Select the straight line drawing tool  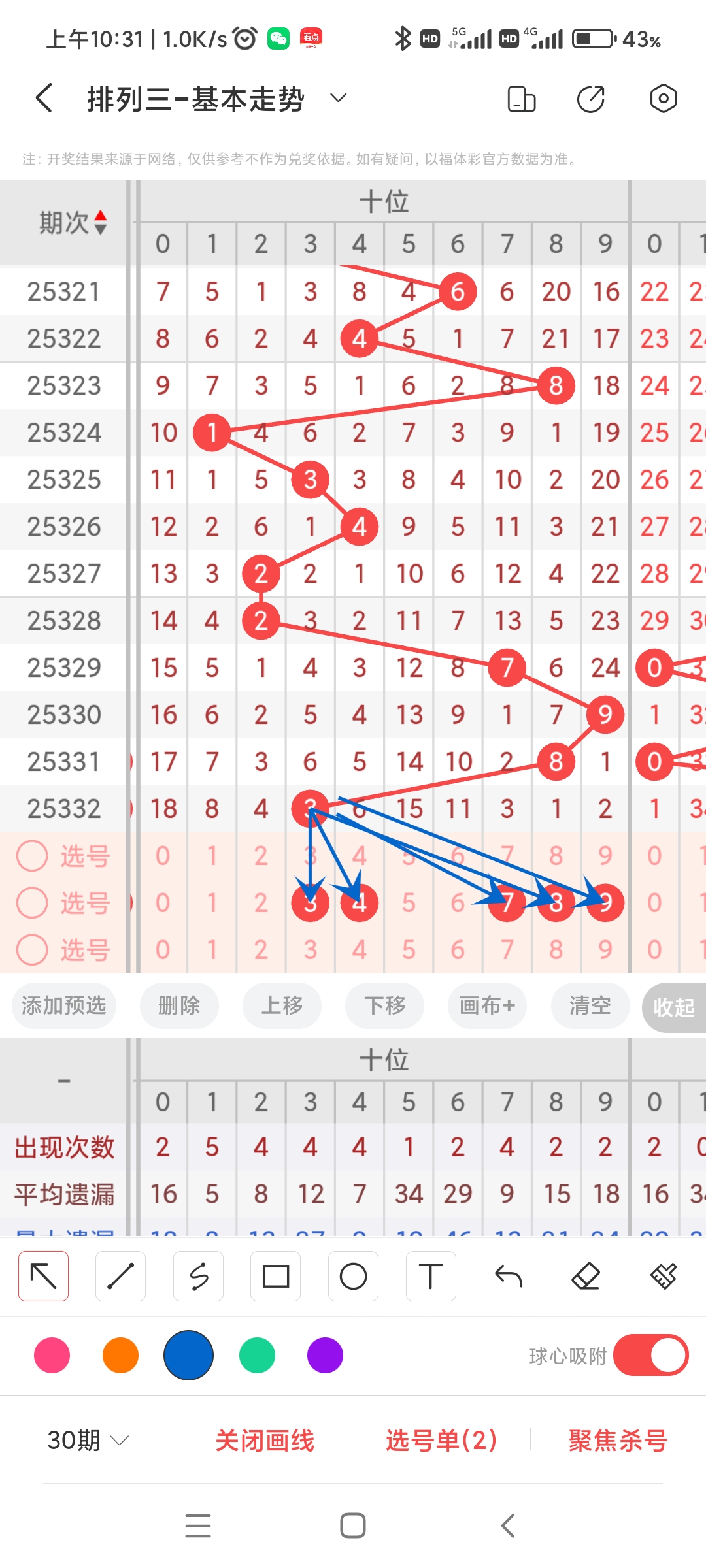pos(120,1276)
